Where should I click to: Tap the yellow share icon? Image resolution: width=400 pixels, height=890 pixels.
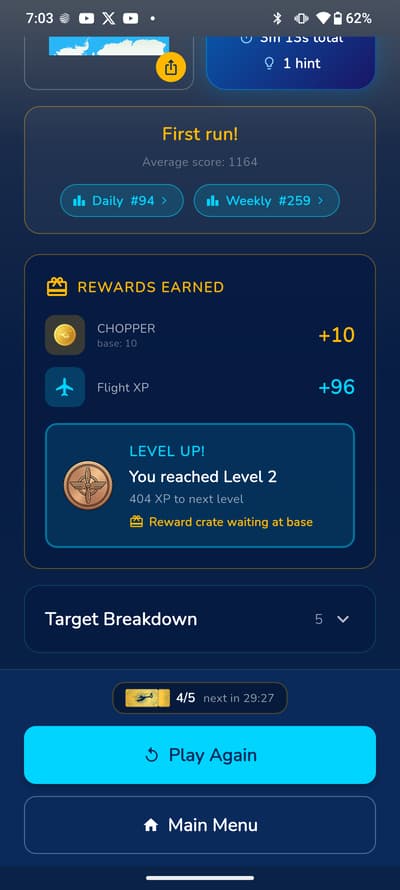pyautogui.click(x=171, y=68)
